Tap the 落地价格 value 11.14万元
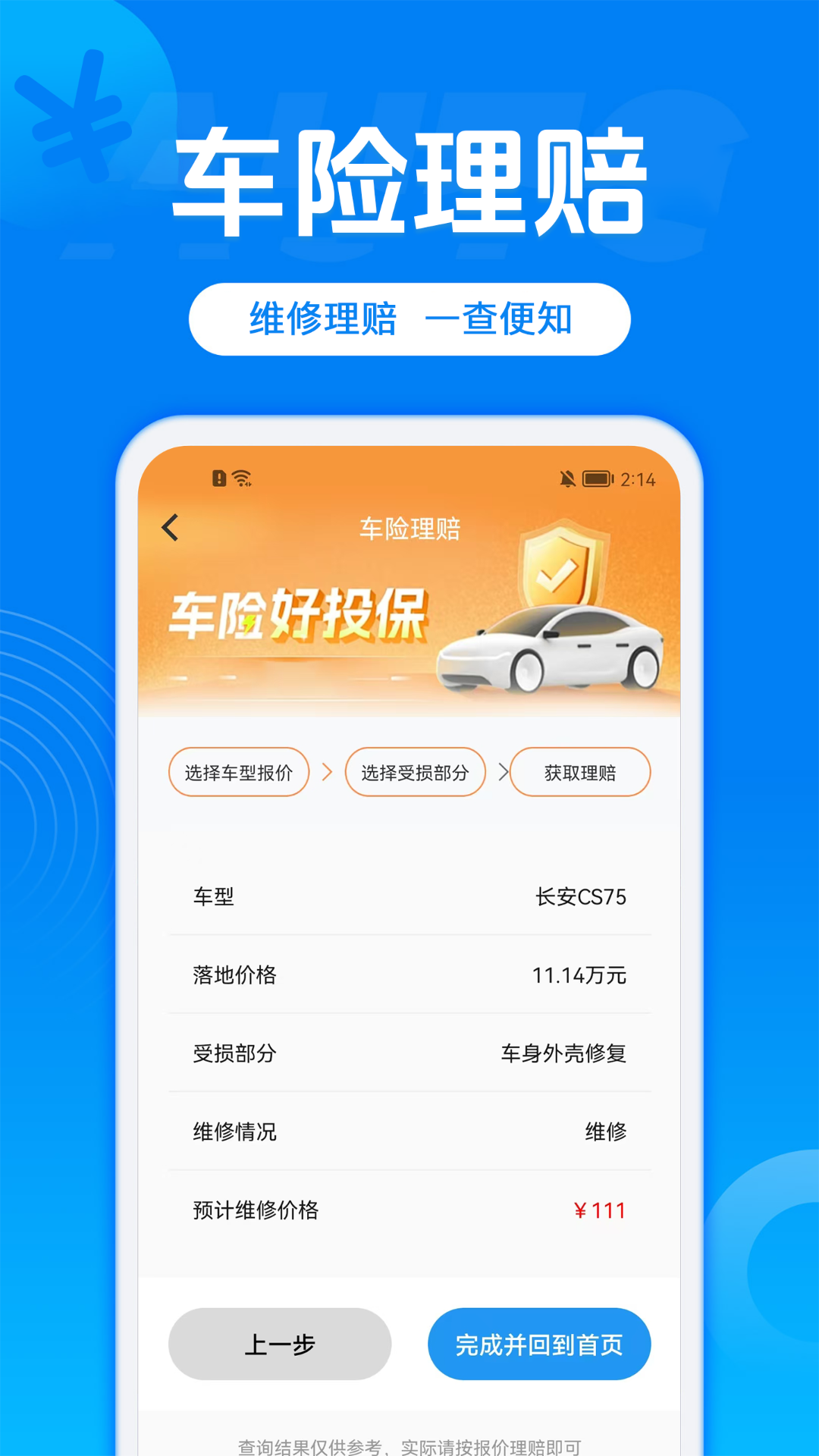 579,974
